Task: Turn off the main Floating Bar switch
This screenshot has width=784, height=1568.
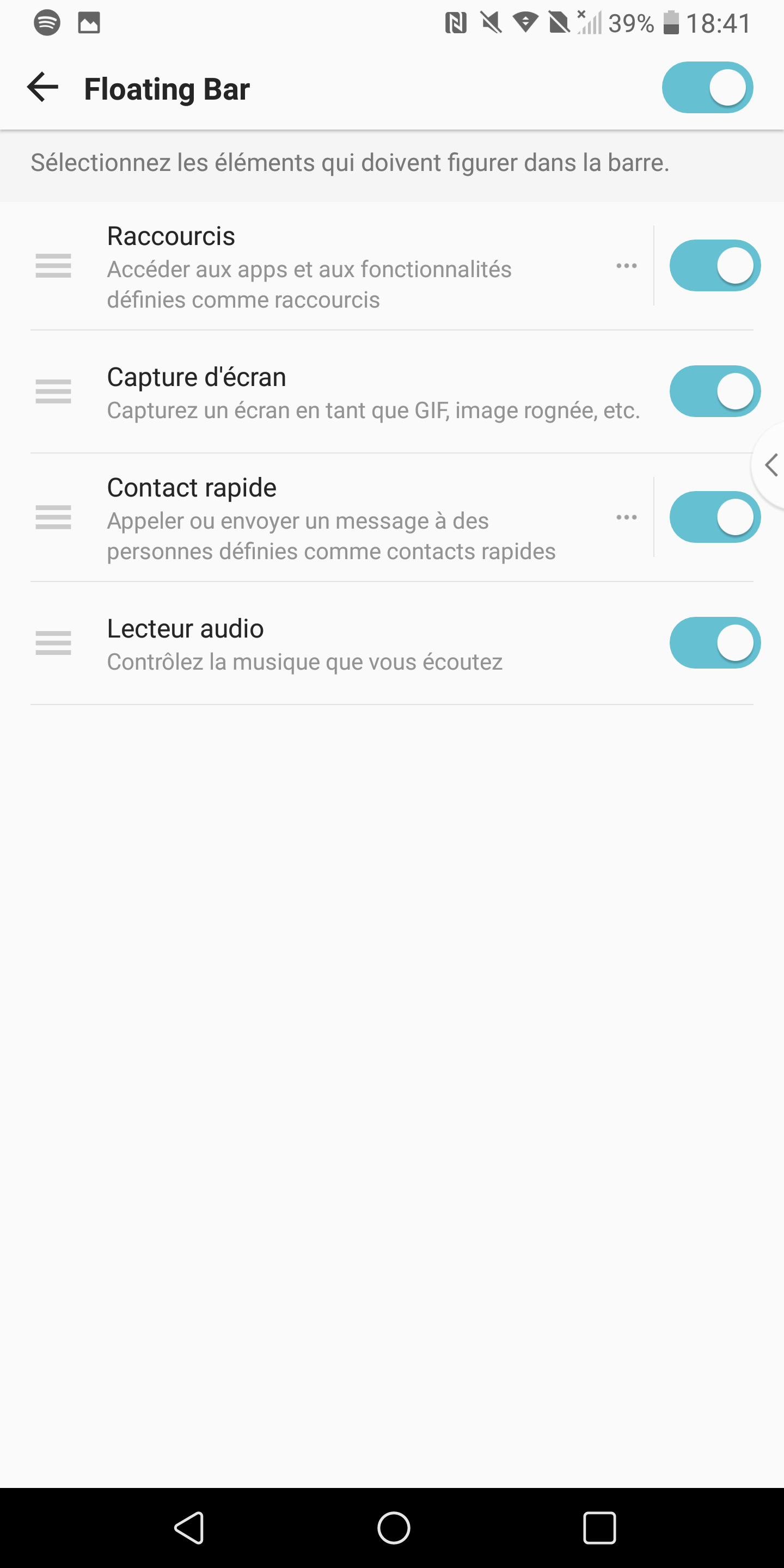Action: 707,87
